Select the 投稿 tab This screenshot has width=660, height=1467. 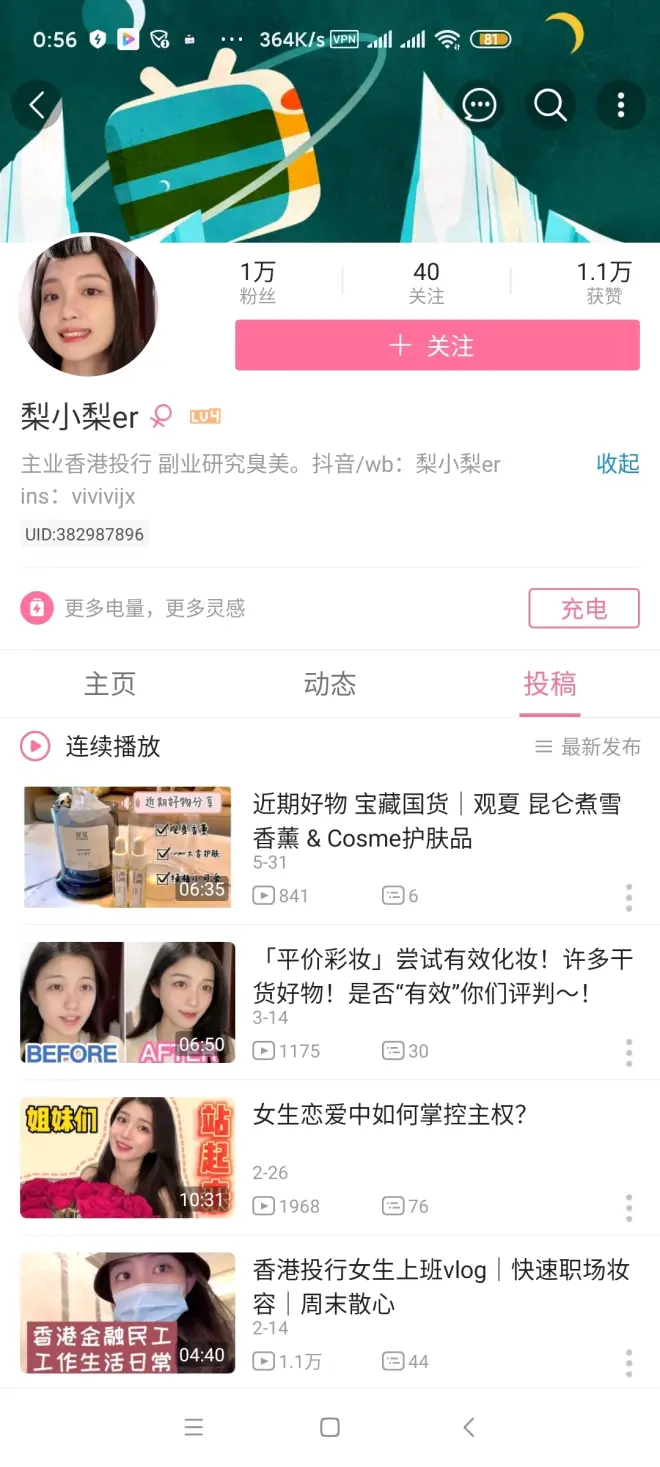550,684
